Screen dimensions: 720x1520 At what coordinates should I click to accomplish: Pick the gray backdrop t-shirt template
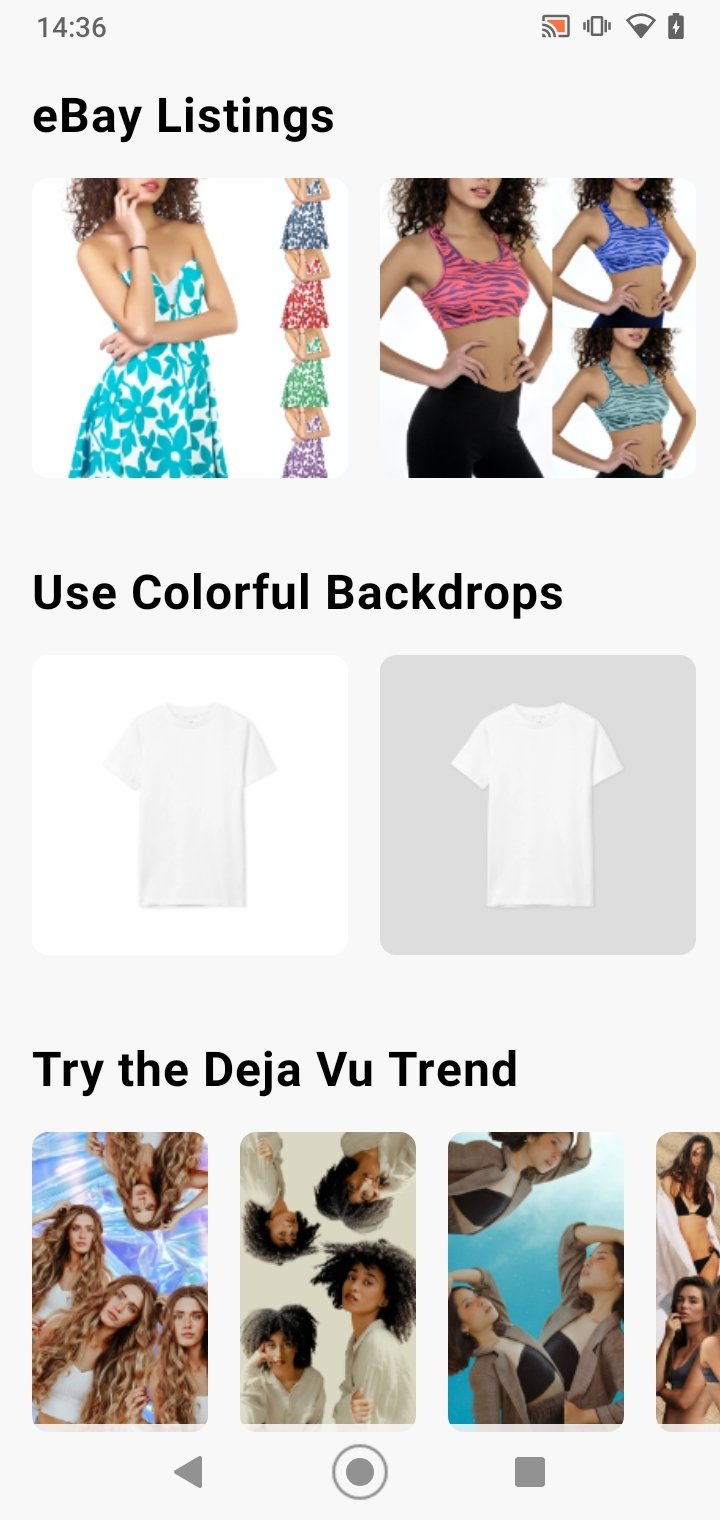[x=538, y=805]
